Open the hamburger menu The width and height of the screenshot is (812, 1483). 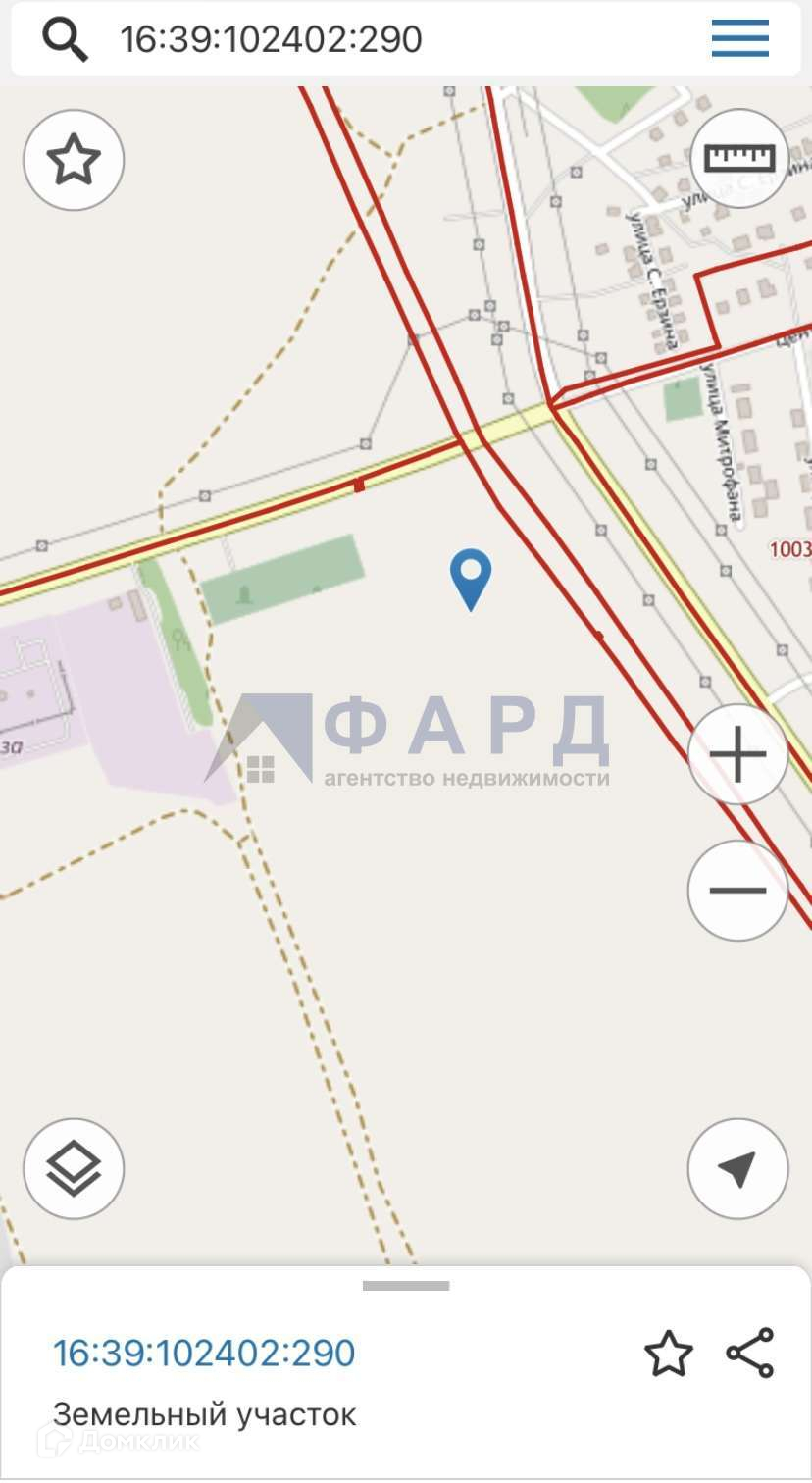739,39
